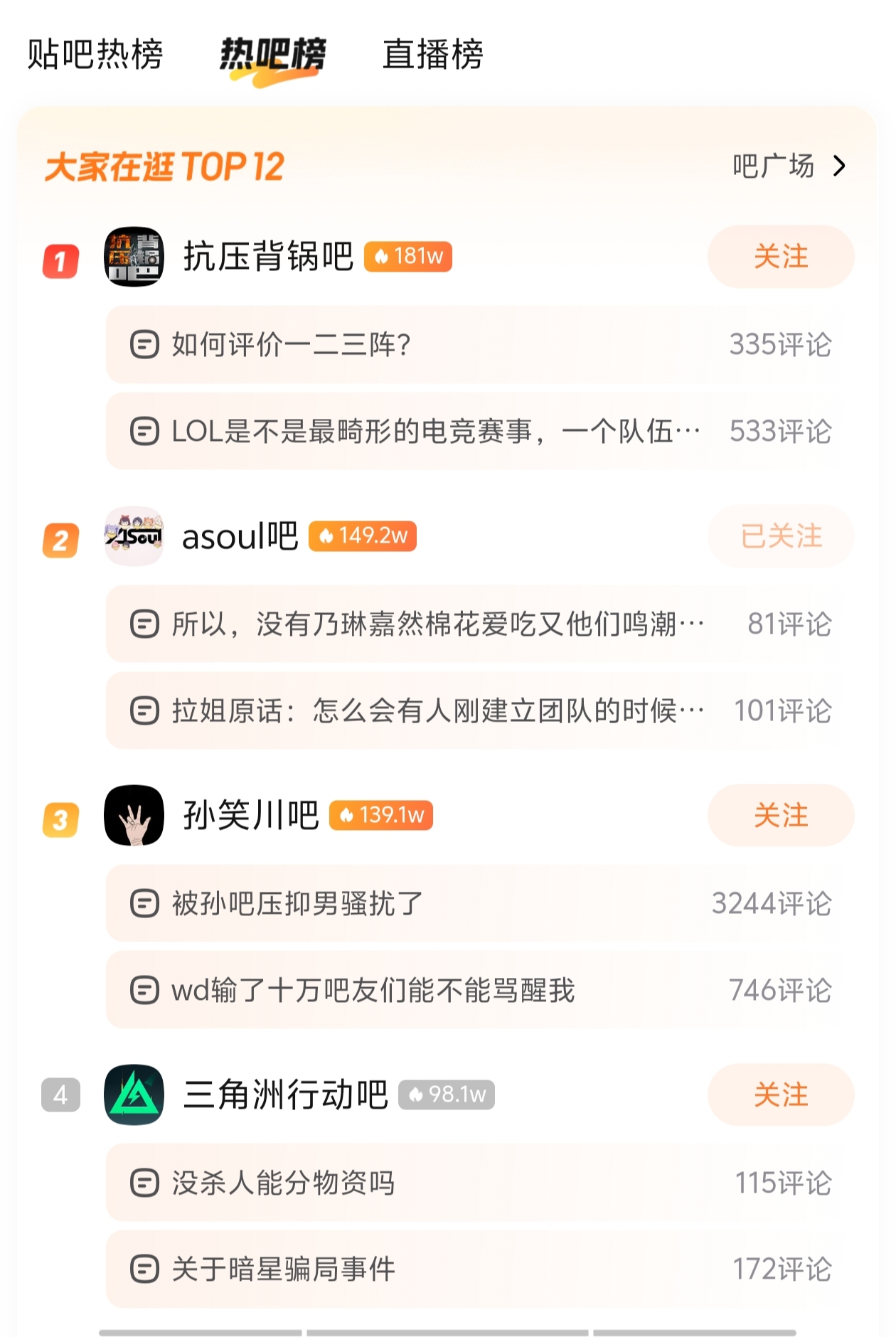Unfollow asoul吧 via 已关注 button
Screen dimensions: 896x1337
(780, 536)
